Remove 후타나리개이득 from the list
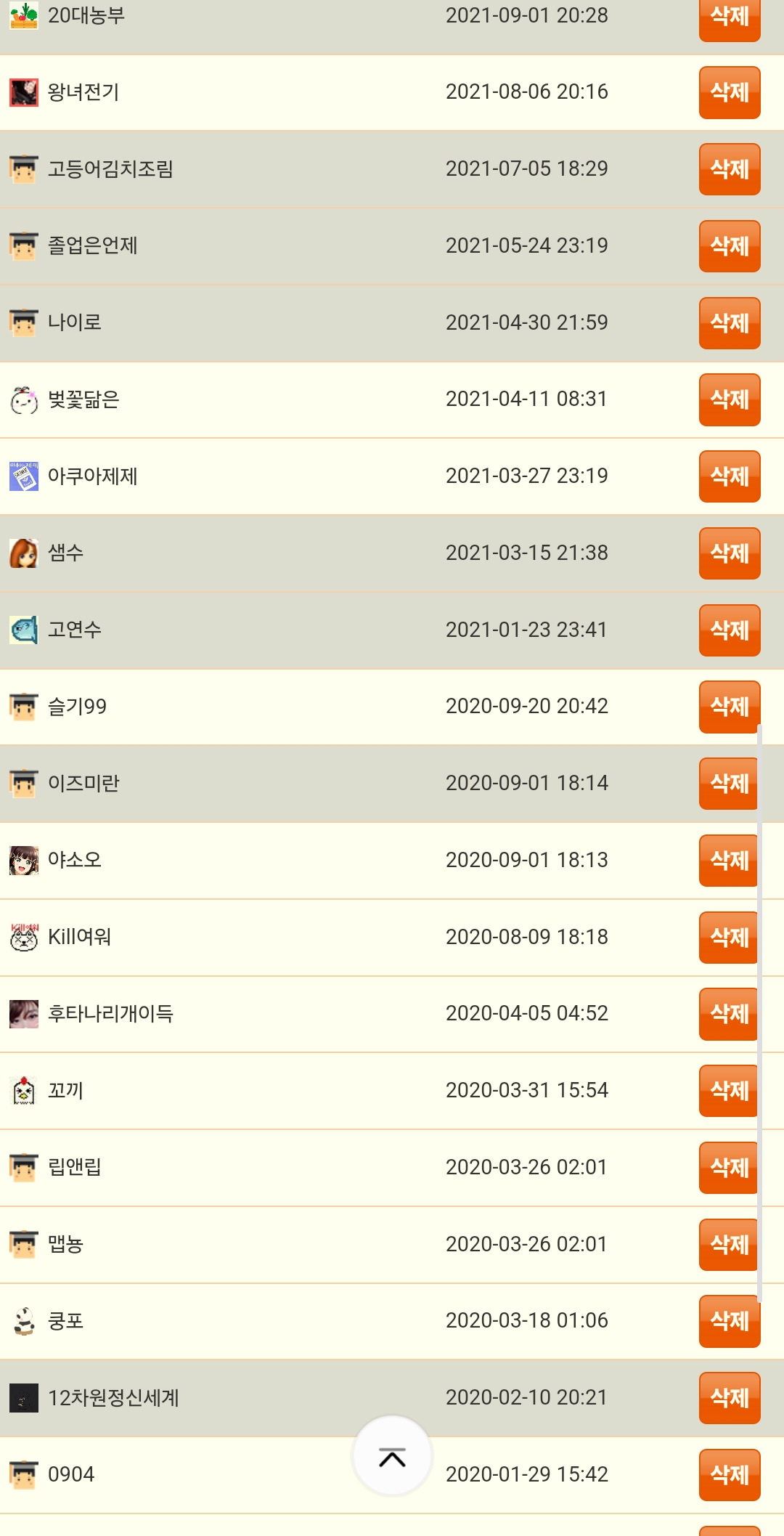 730,1014
